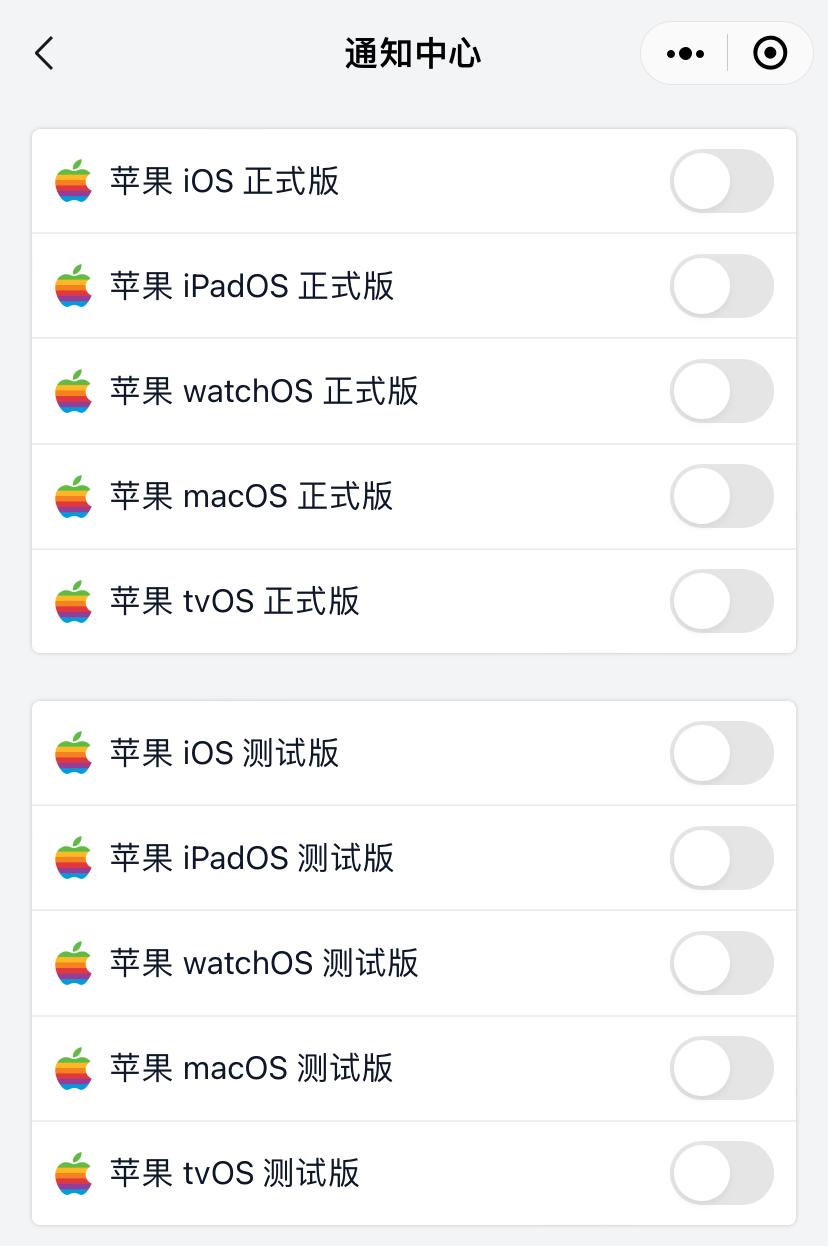Click the Apple icon for 苹果 watchOS 正式版

click(73, 391)
